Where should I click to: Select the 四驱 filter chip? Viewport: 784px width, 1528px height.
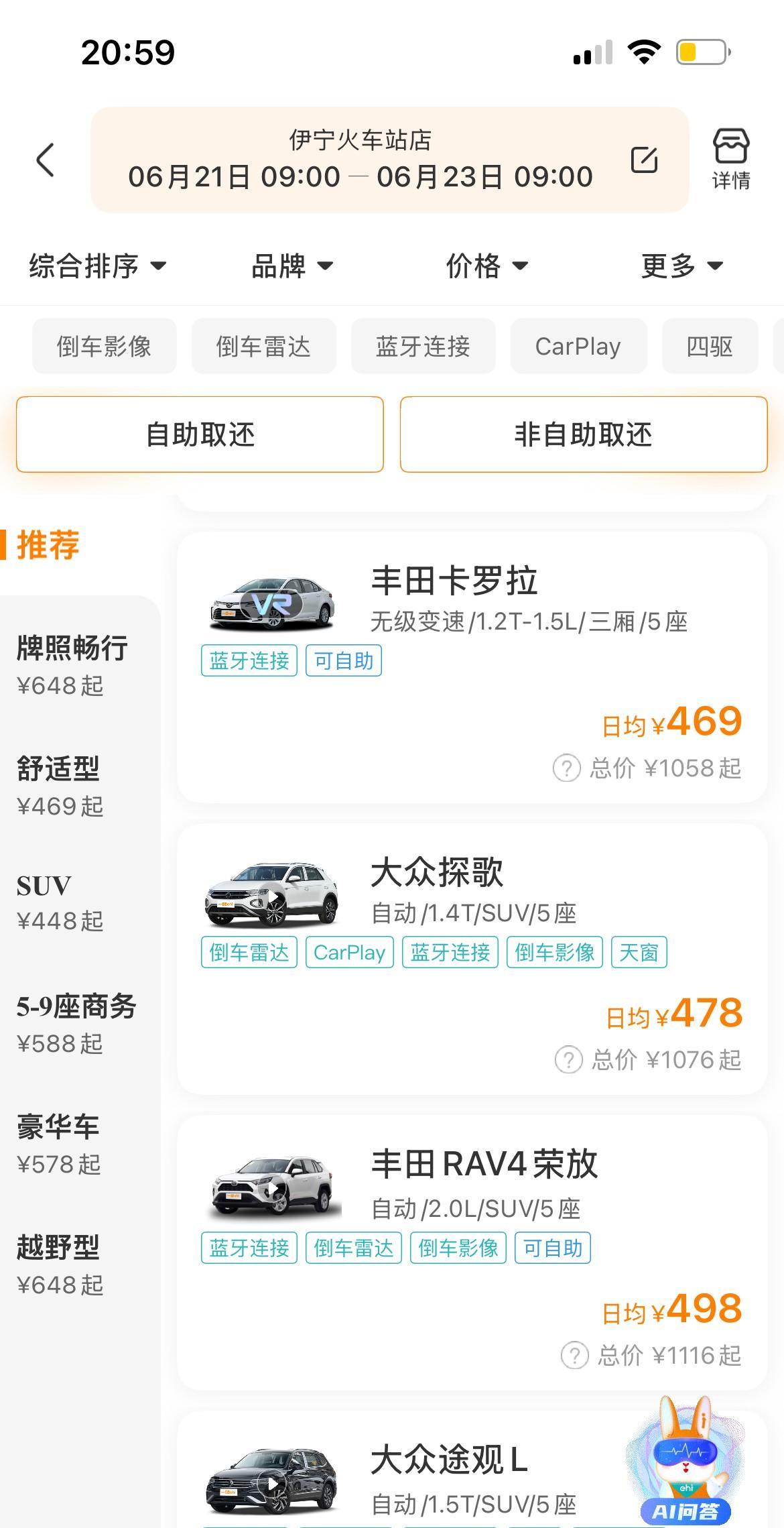coord(710,346)
